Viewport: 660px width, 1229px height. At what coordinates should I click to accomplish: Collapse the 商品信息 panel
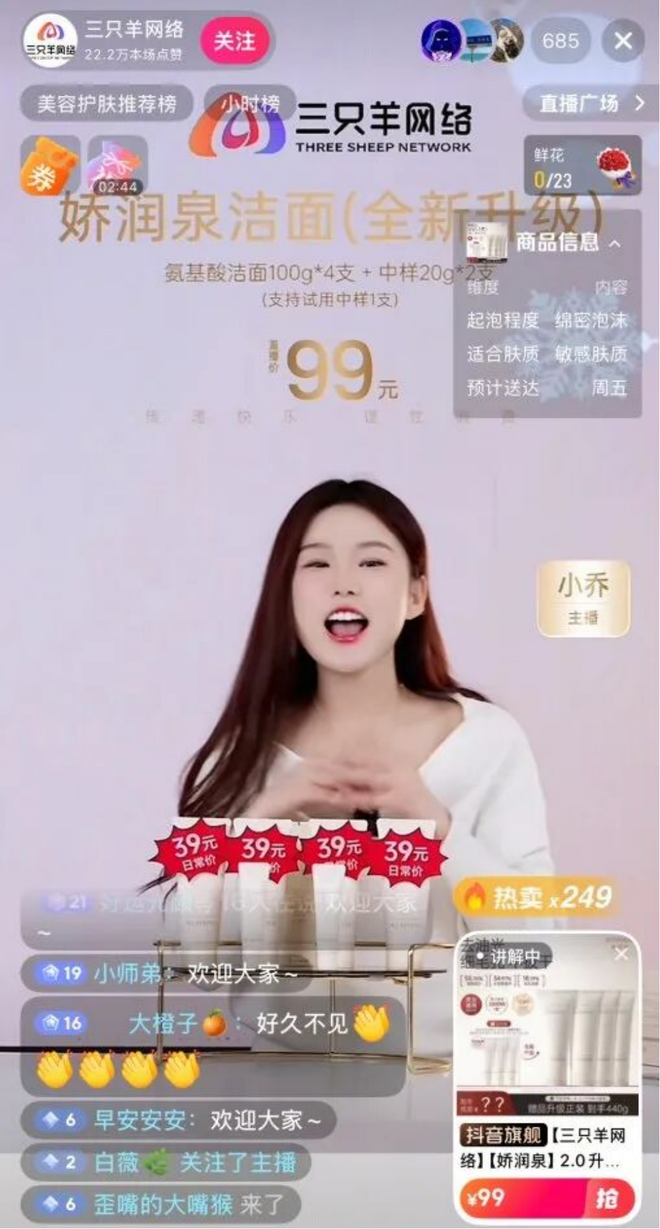[614, 242]
